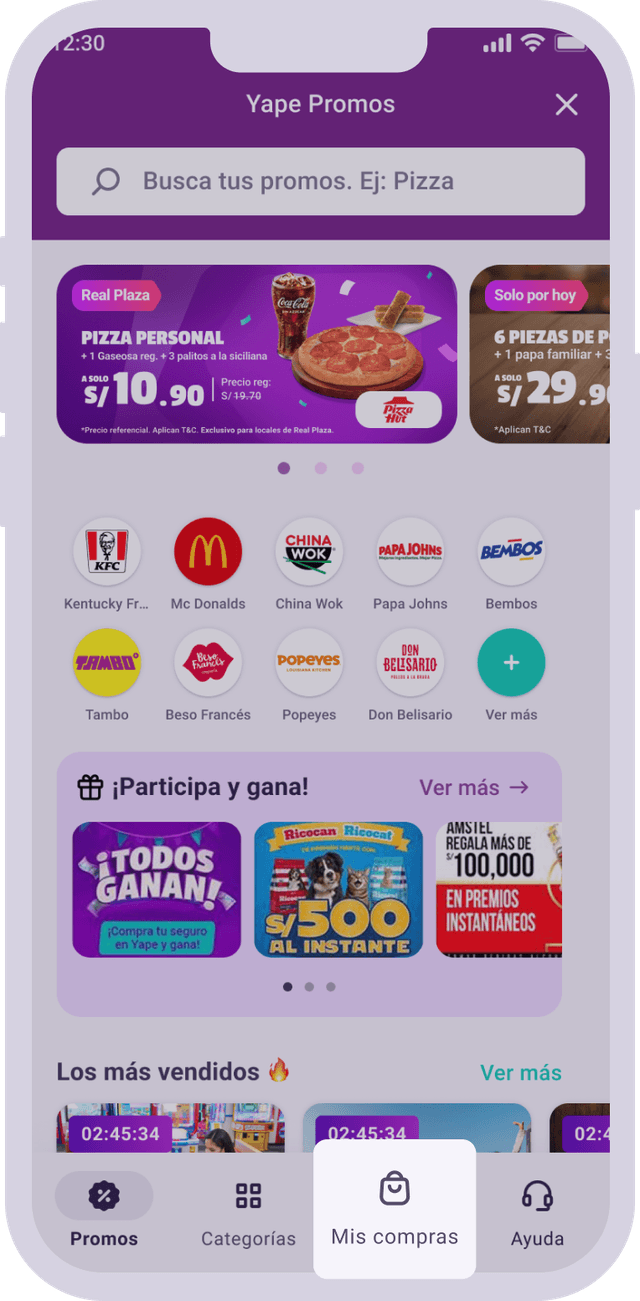Open the Ricocan Ricocat S/500 card
The image size is (640, 1301).
click(338, 889)
